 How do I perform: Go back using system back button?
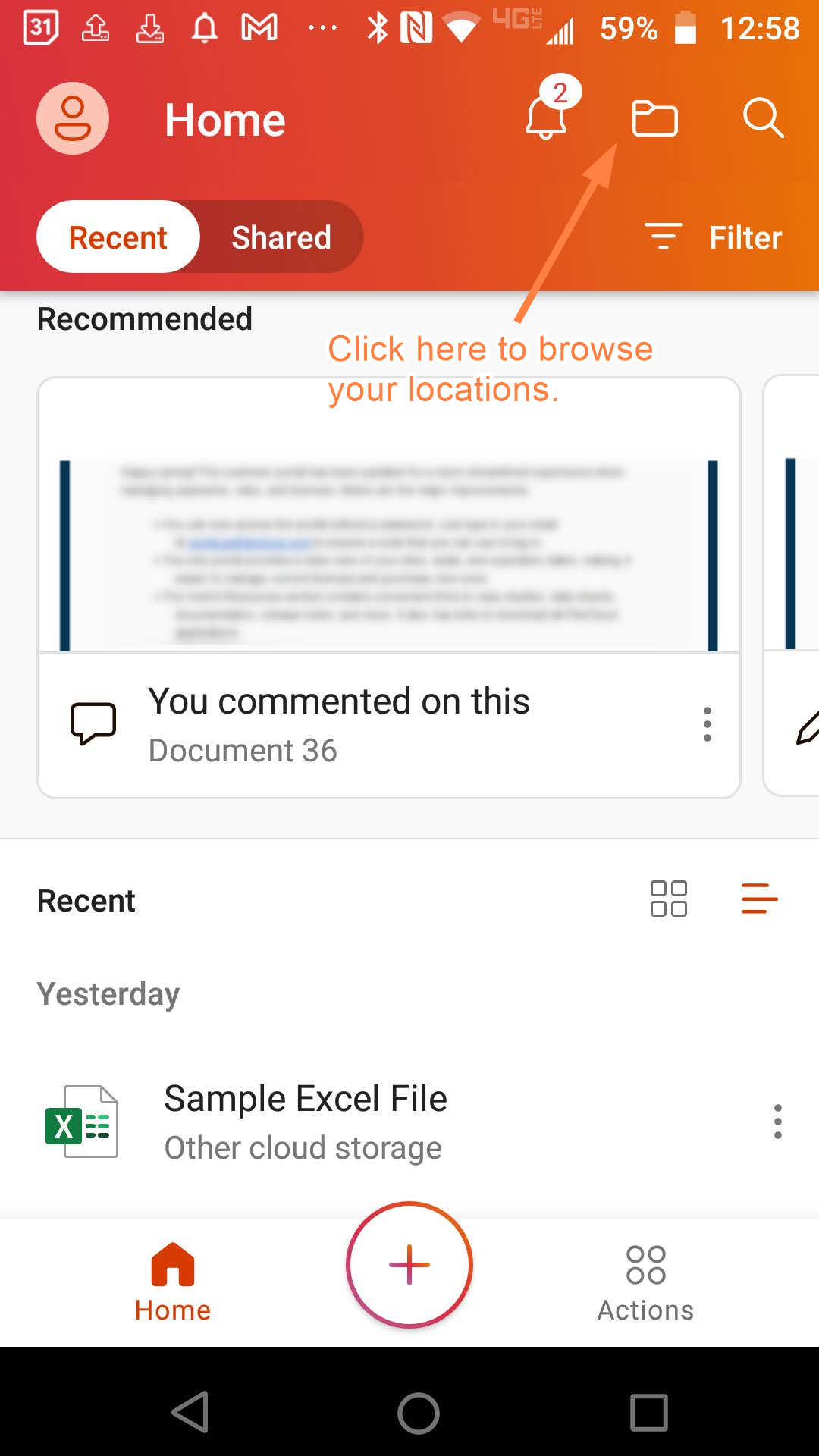pyautogui.click(x=190, y=1412)
